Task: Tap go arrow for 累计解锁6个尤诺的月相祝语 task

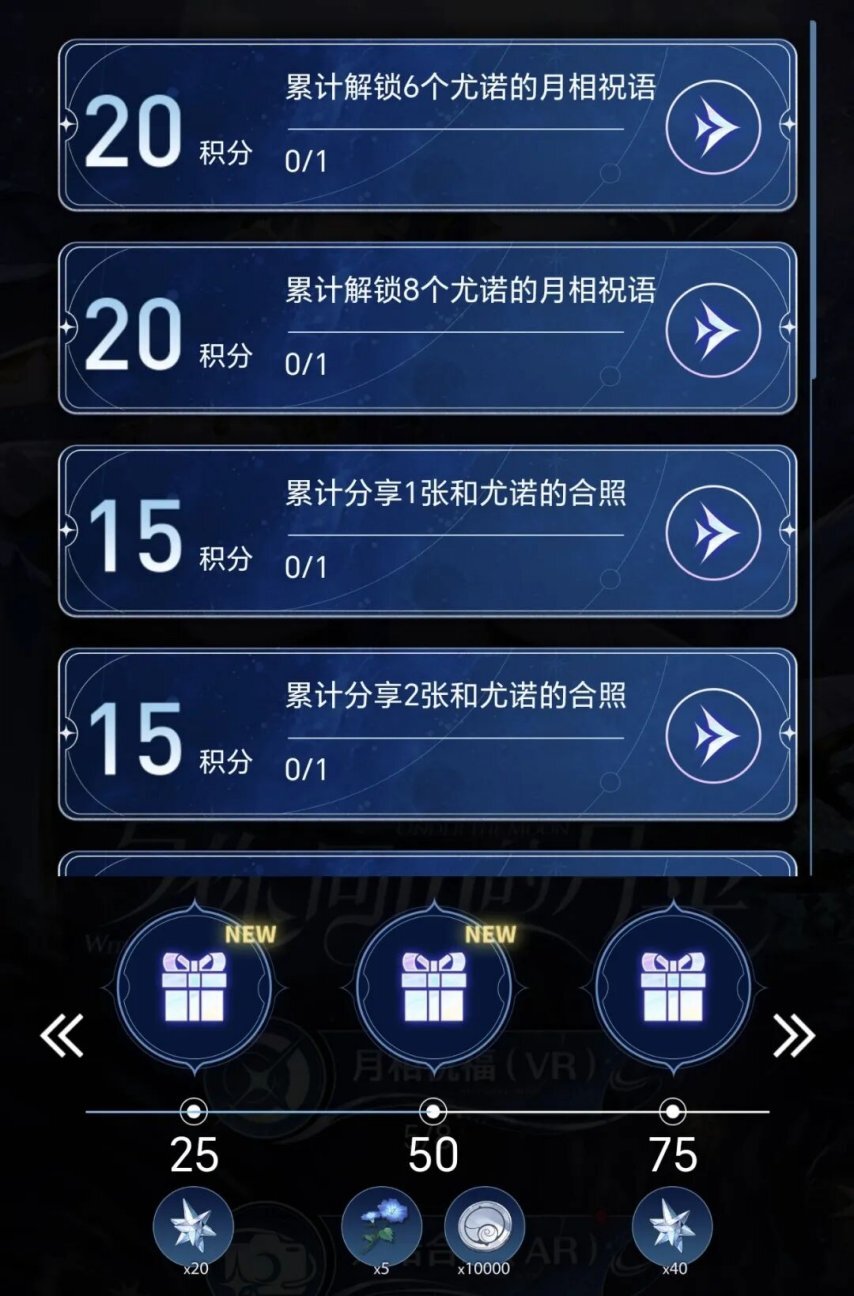Action: coord(714,127)
